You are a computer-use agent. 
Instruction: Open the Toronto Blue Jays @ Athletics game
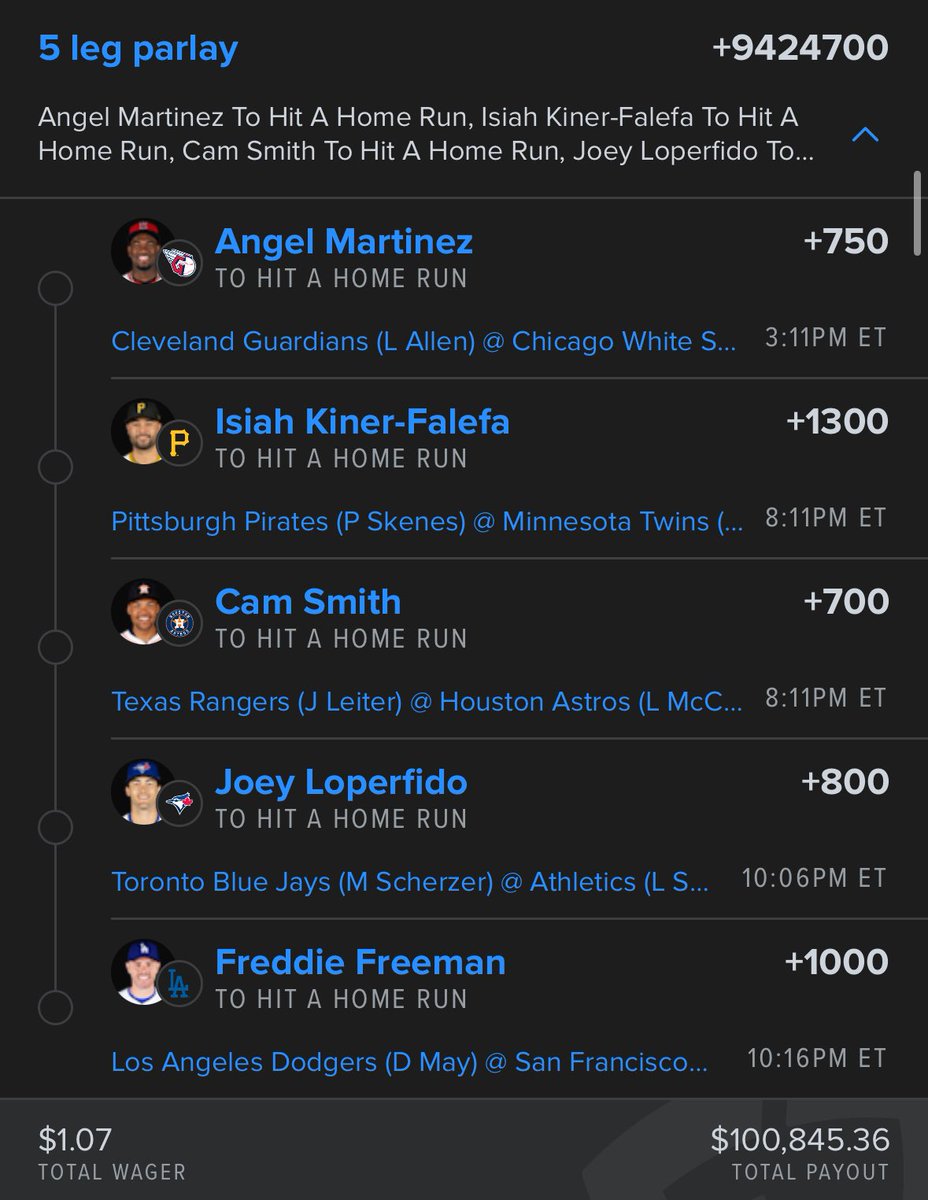click(410, 881)
